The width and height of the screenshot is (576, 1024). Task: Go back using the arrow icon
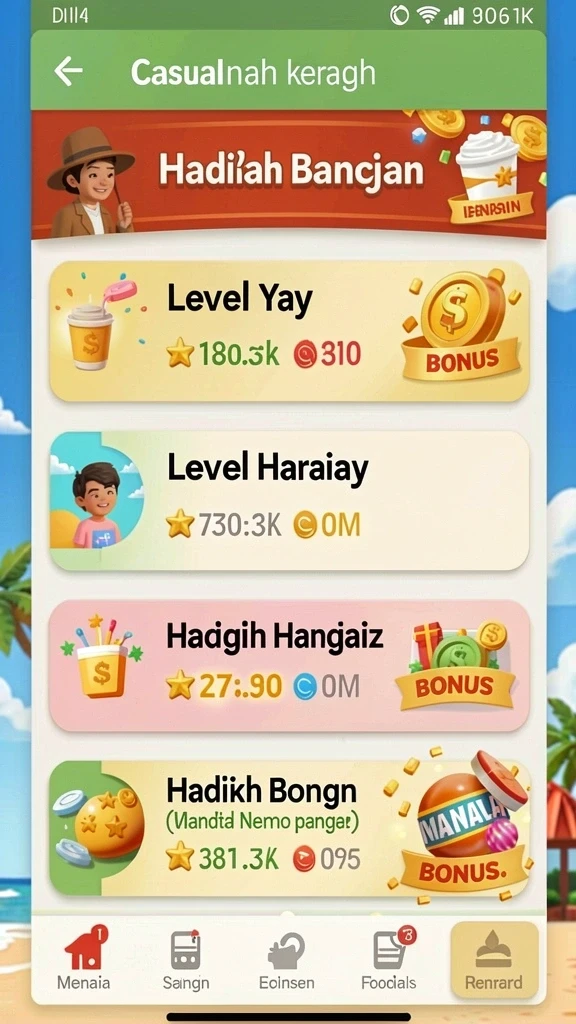pyautogui.click(x=69, y=71)
